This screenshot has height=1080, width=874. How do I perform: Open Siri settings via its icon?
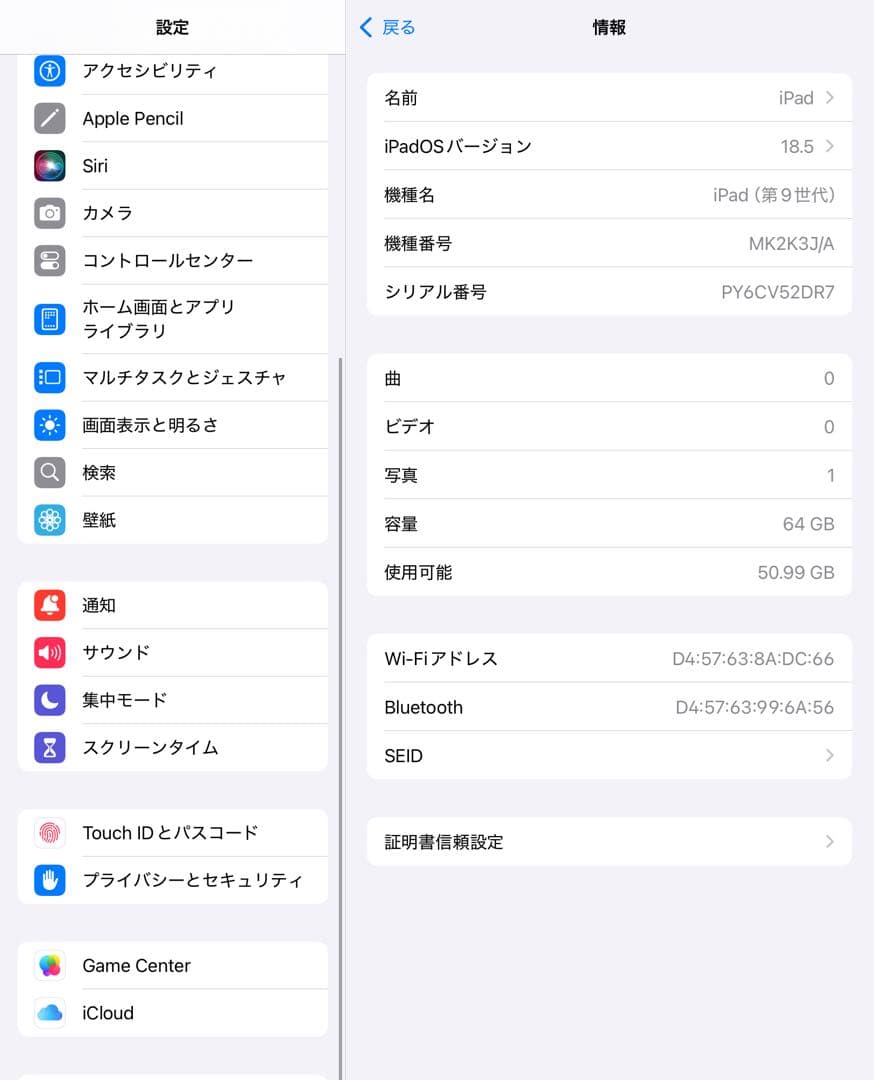click(49, 165)
